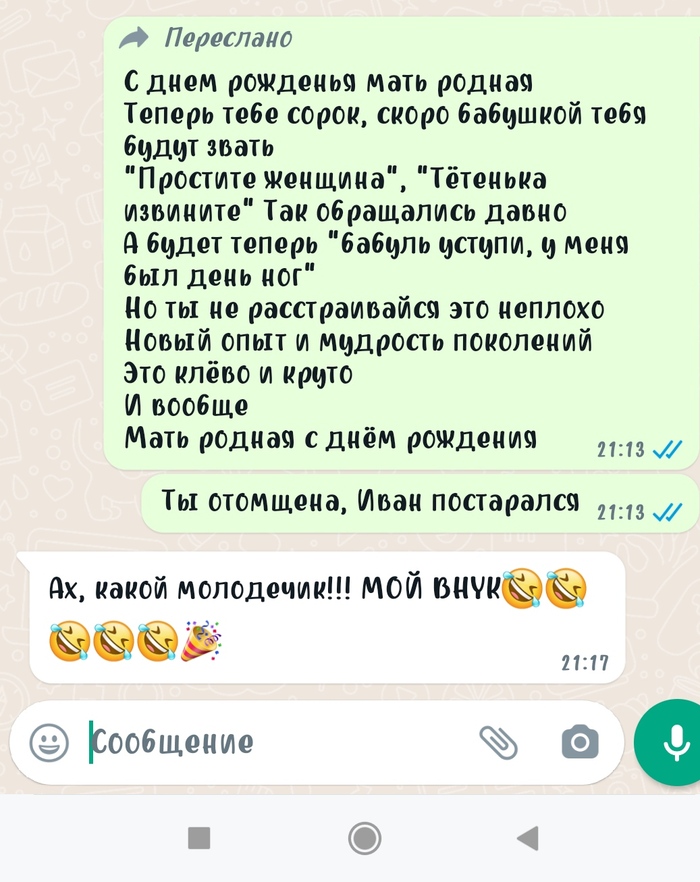Attach a file with the paperclip
The height and width of the screenshot is (882, 700).
(499, 742)
